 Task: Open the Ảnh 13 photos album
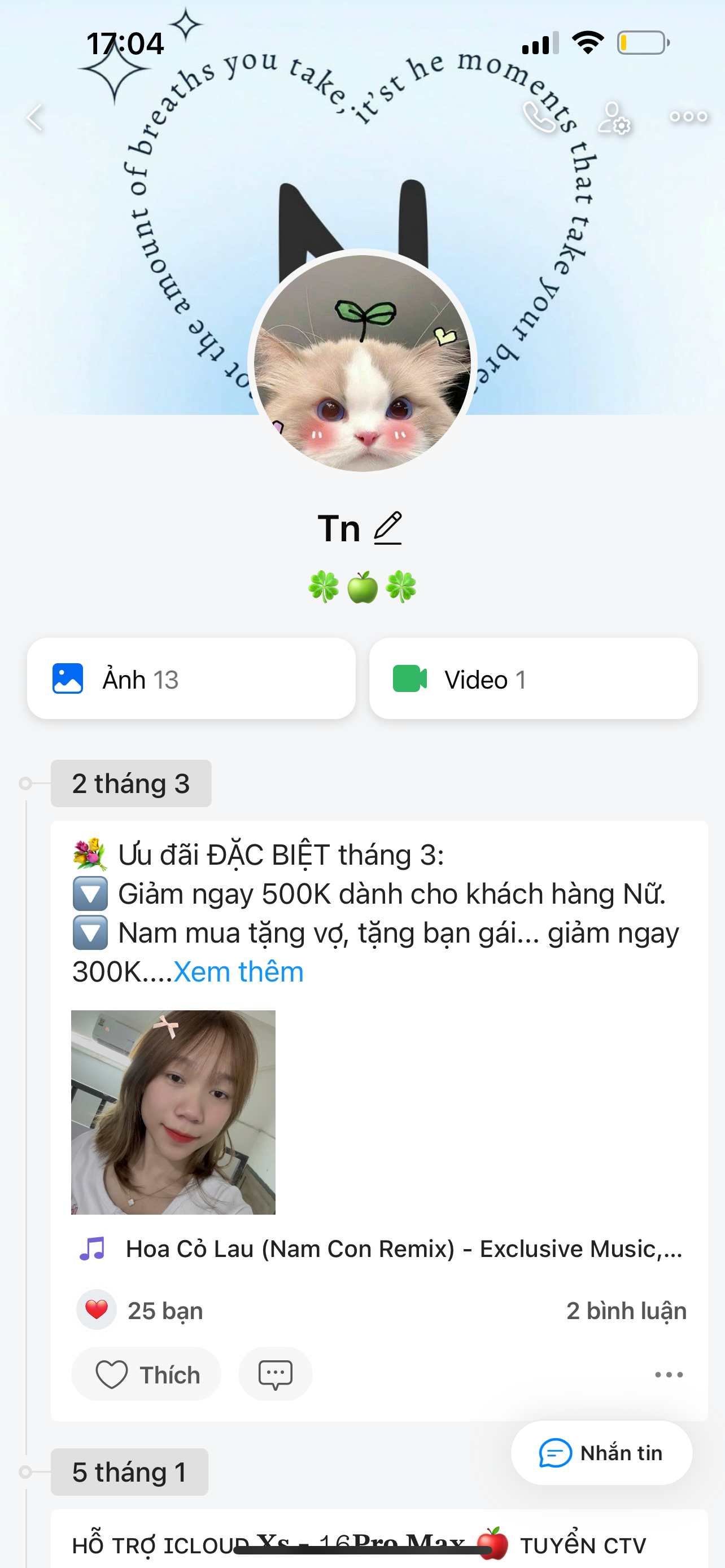(x=191, y=678)
